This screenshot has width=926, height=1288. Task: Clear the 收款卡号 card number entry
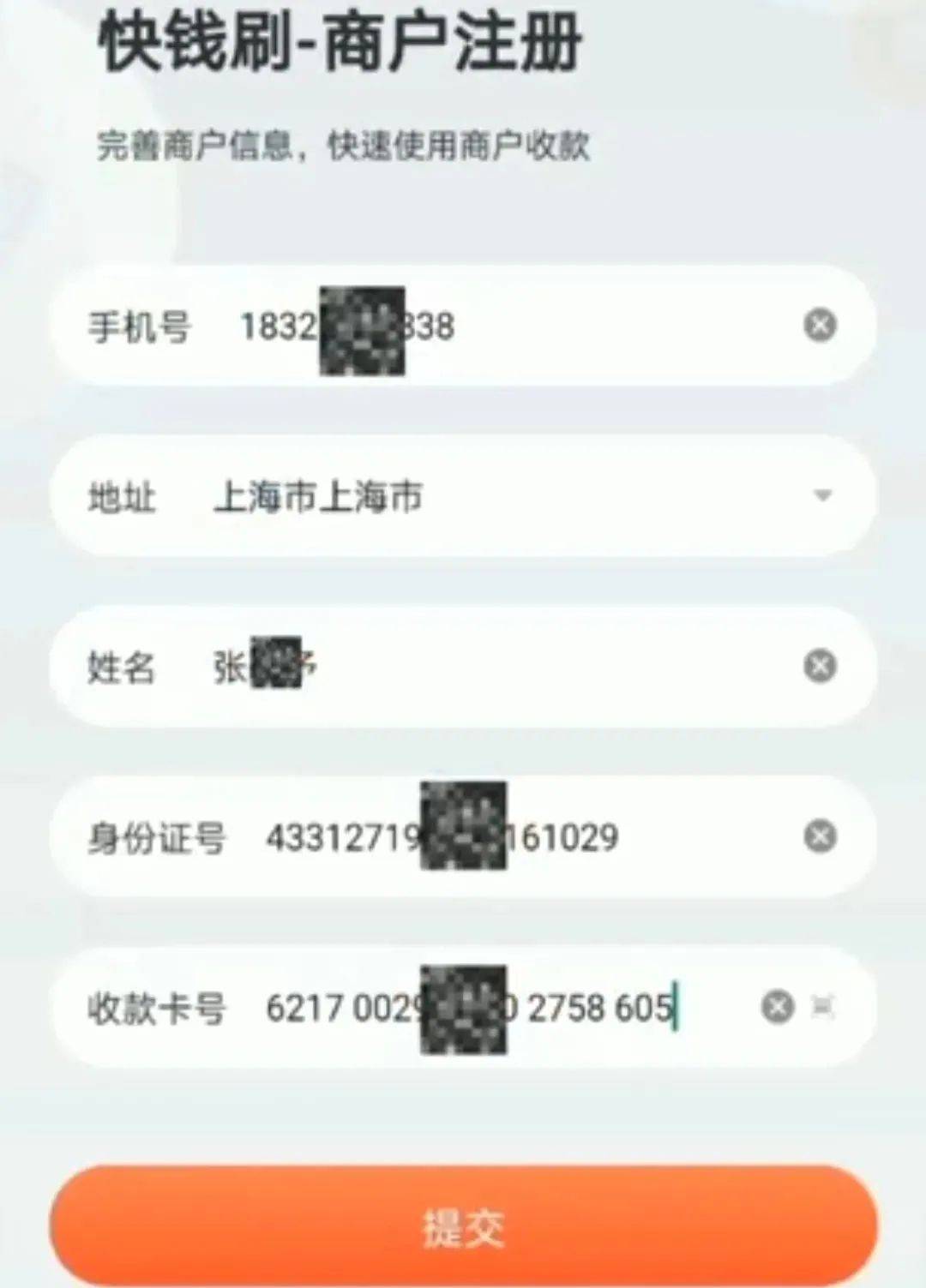[x=778, y=1006]
